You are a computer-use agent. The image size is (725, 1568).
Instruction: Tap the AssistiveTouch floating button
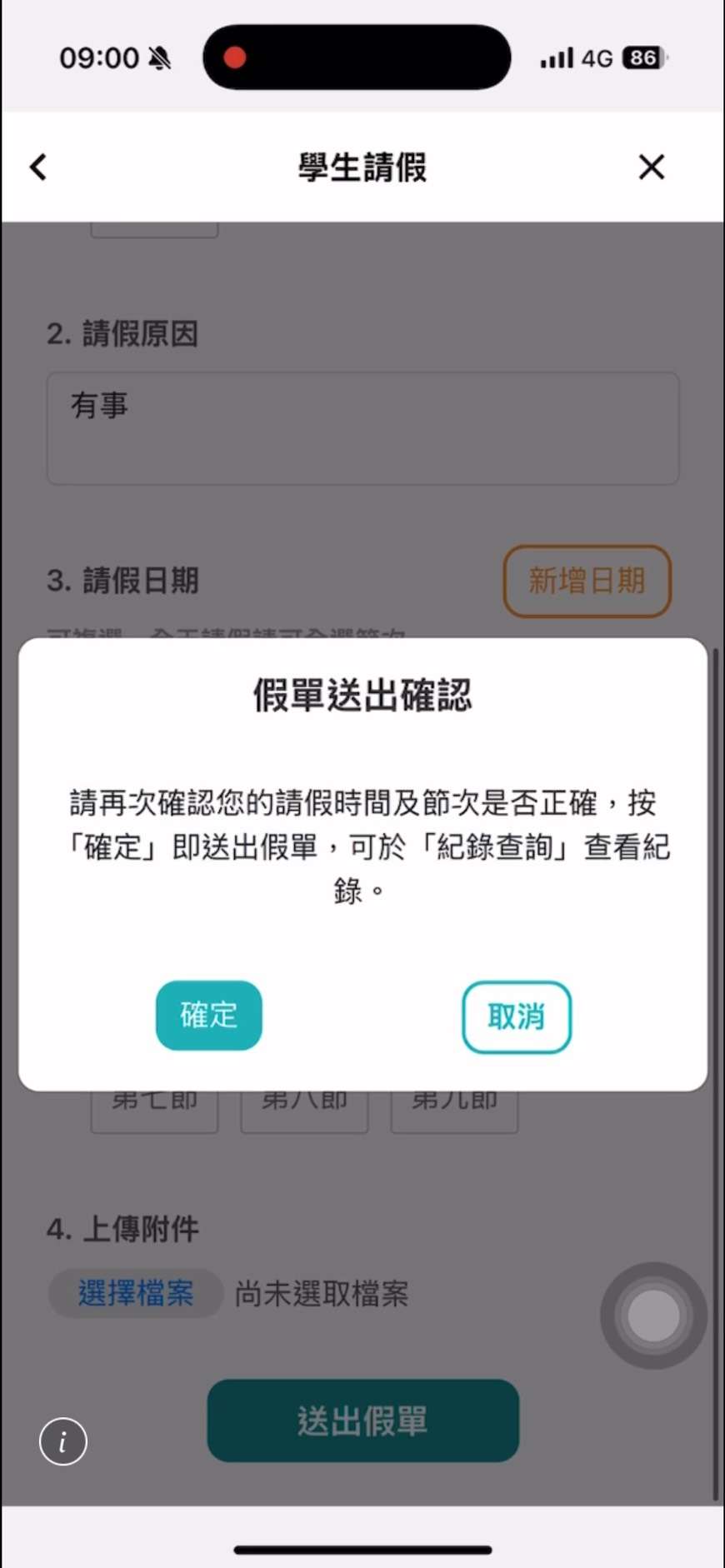pyautogui.click(x=653, y=1315)
